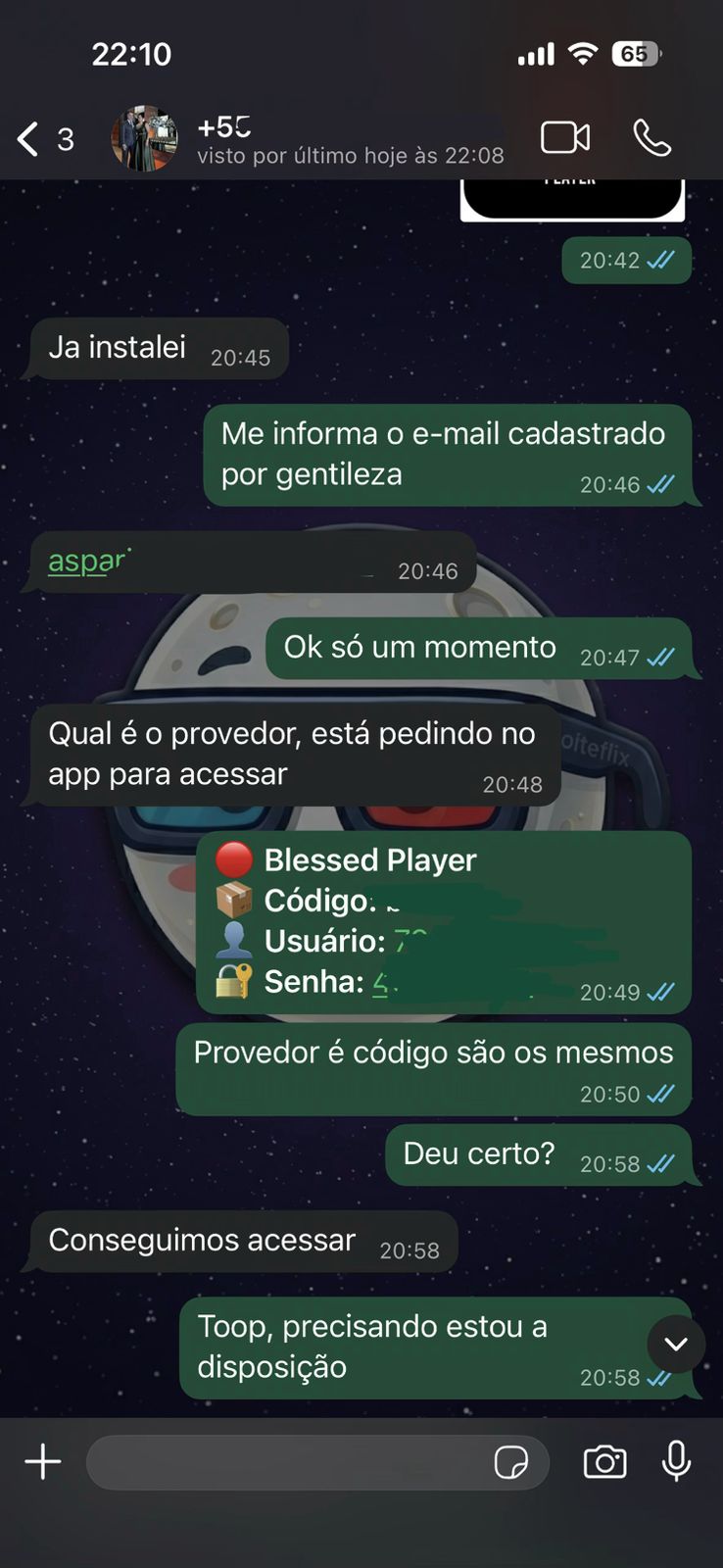
Task: Open the attachment plus menu
Action: pos(43,1462)
